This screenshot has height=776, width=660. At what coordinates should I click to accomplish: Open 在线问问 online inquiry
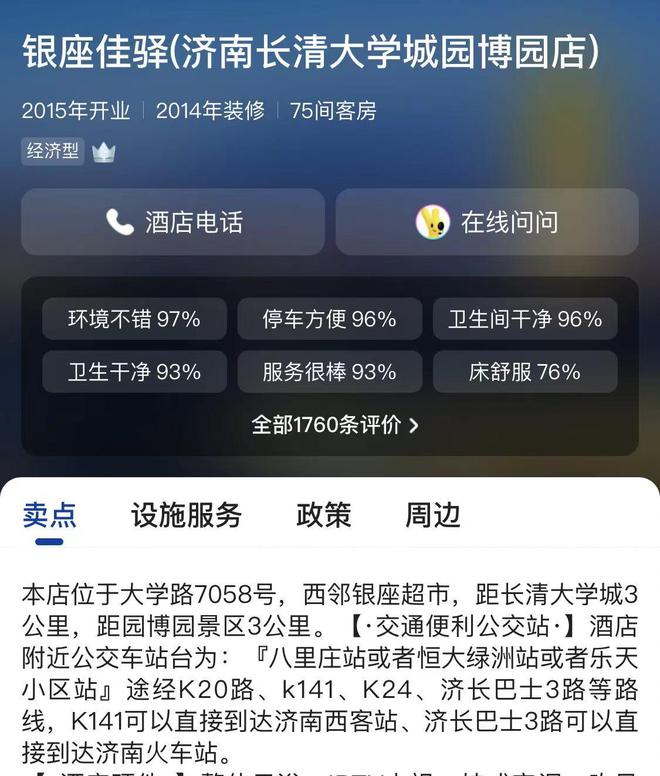click(487, 222)
